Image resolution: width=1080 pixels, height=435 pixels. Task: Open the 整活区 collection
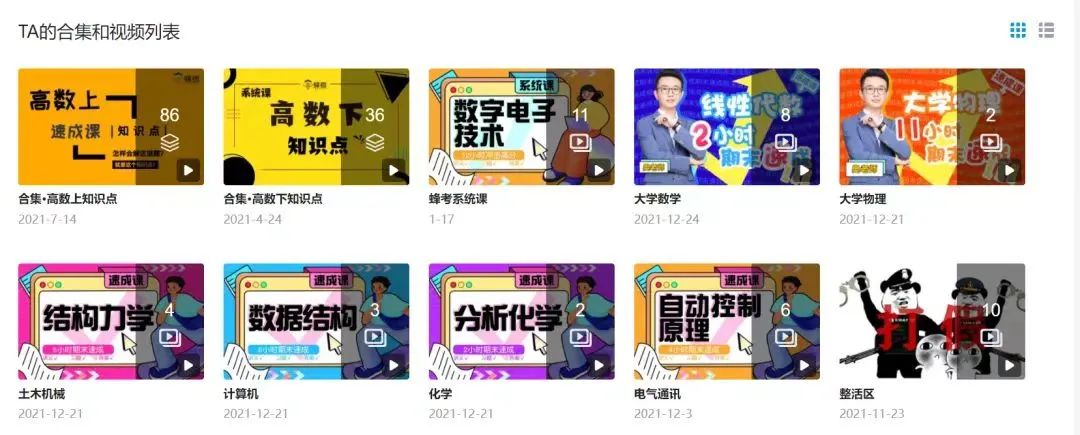[932, 321]
